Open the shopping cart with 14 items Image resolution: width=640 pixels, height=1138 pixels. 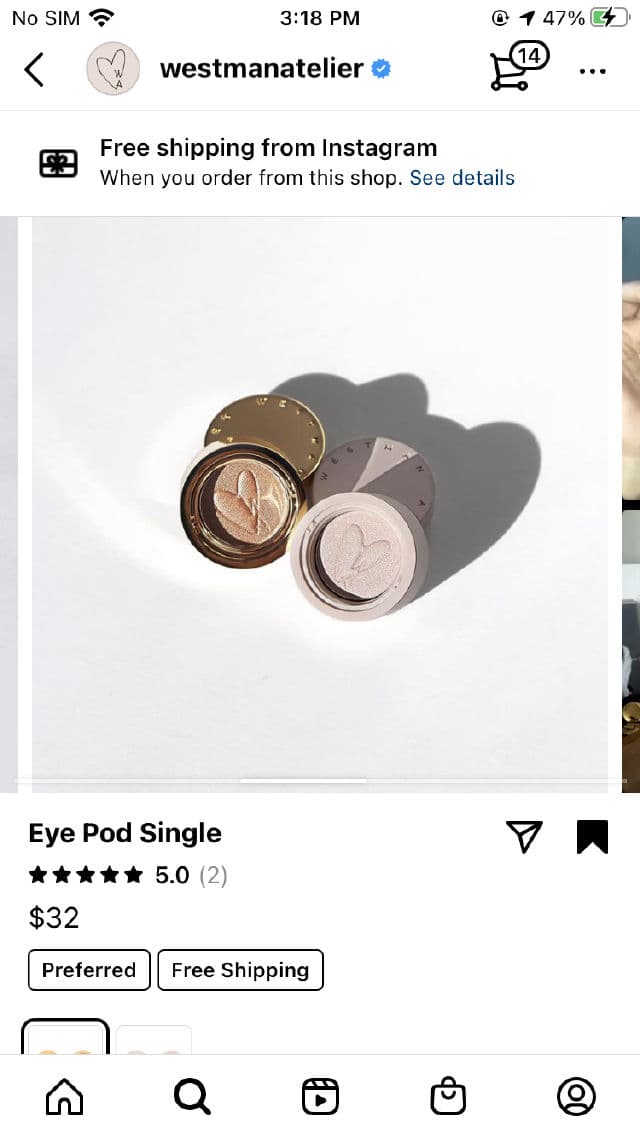coord(514,67)
